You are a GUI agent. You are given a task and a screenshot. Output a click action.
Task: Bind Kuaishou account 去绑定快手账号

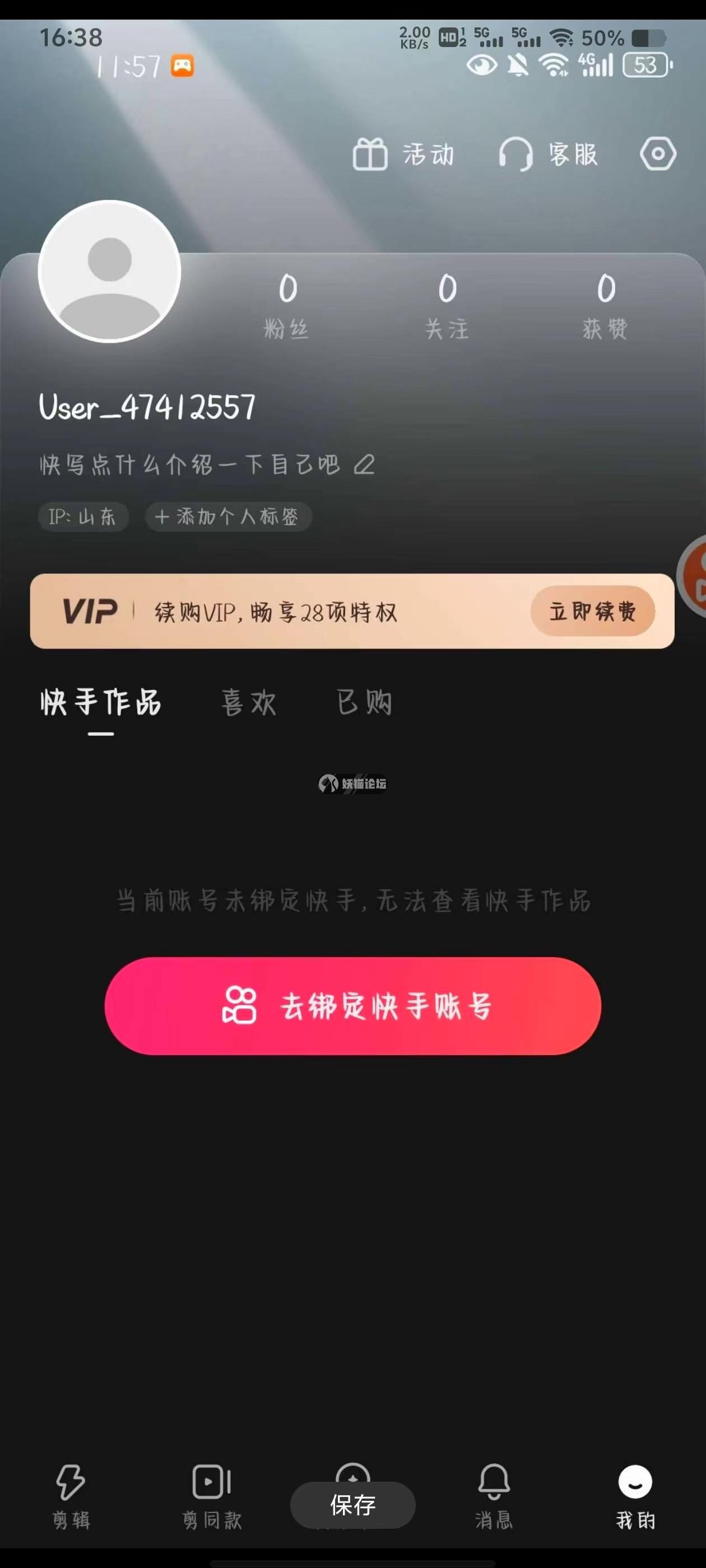tap(352, 1006)
